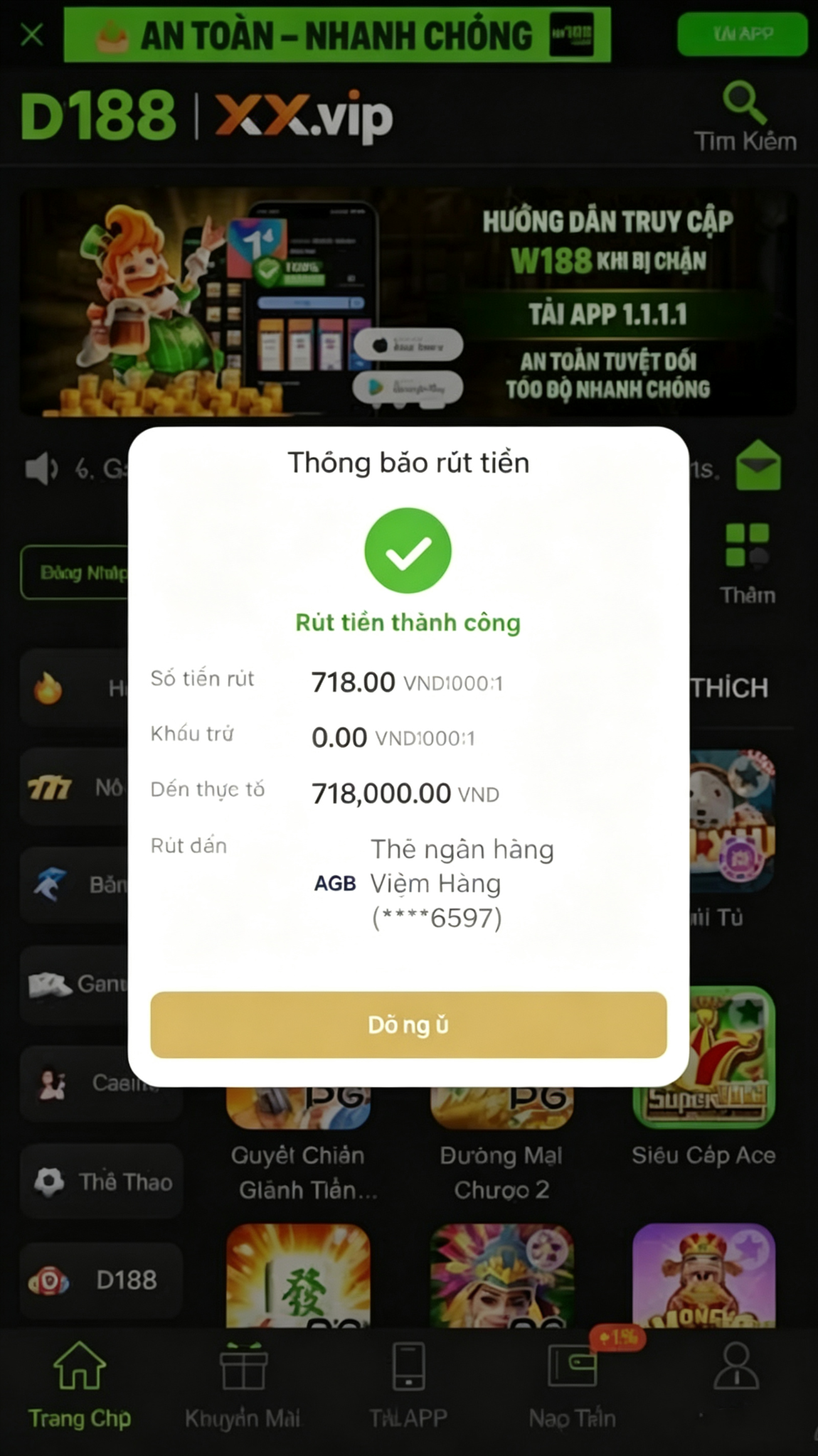Viewport: 818px width, 1456px height.
Task: Close the top green banner
Action: [32, 34]
